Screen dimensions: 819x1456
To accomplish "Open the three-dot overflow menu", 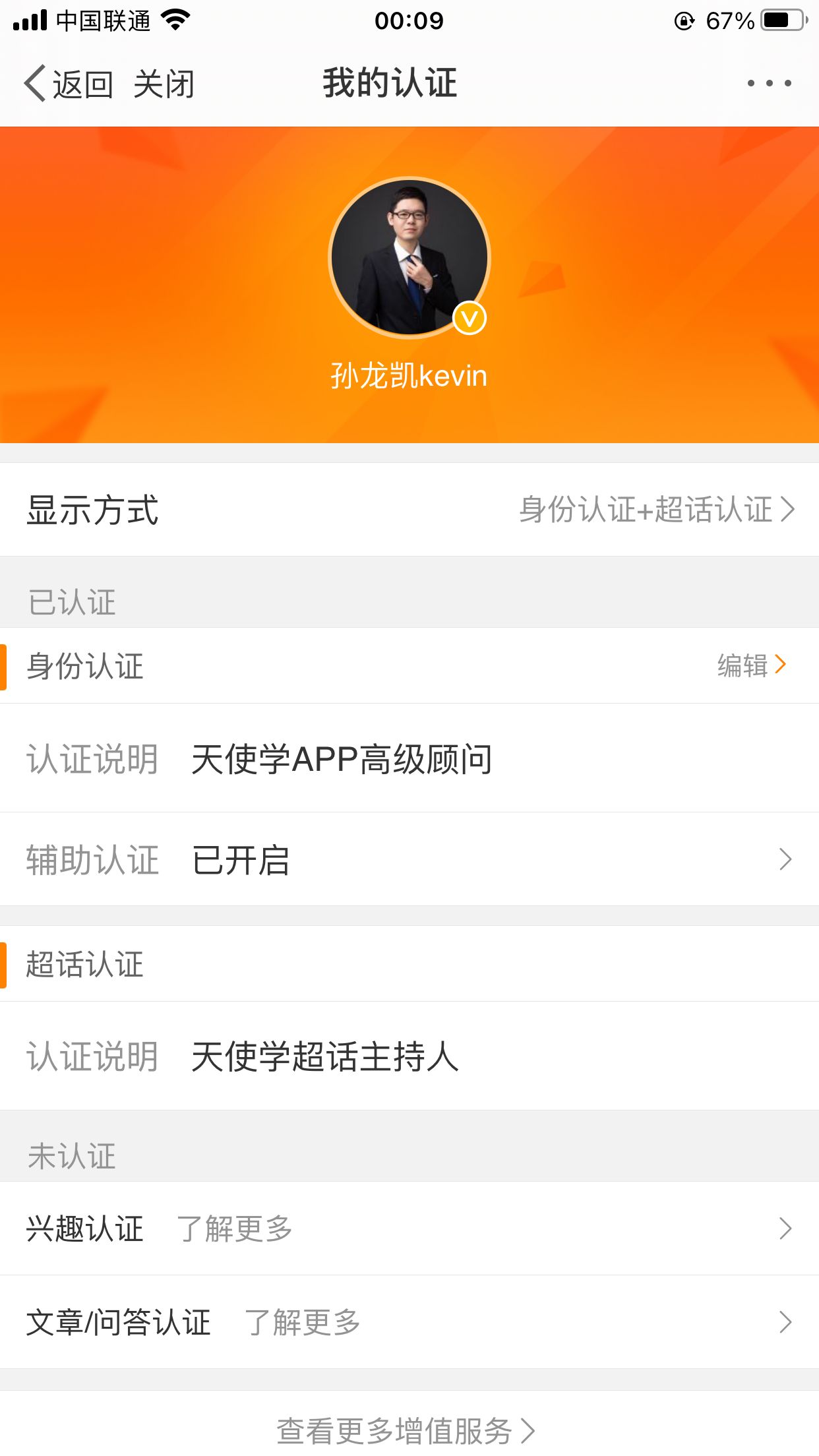I will tap(769, 83).
